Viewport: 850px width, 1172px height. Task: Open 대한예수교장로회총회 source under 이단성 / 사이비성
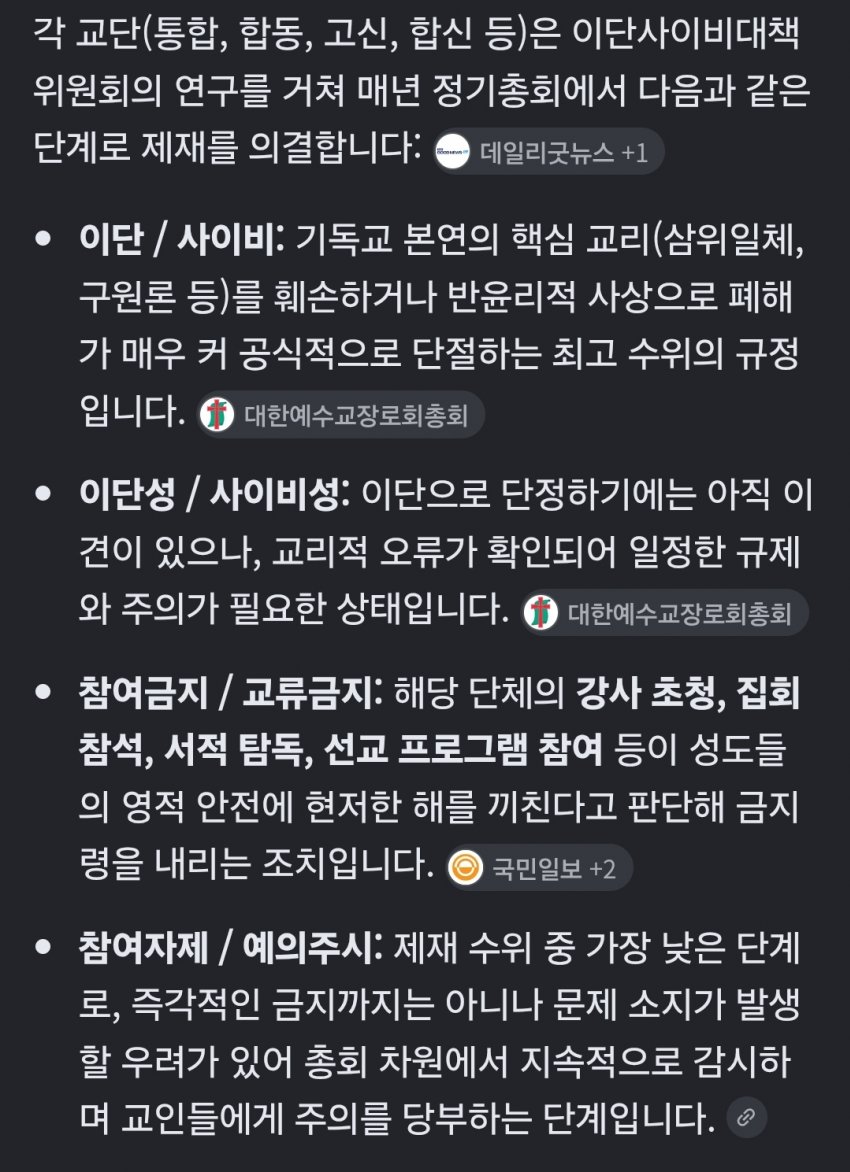click(x=665, y=613)
